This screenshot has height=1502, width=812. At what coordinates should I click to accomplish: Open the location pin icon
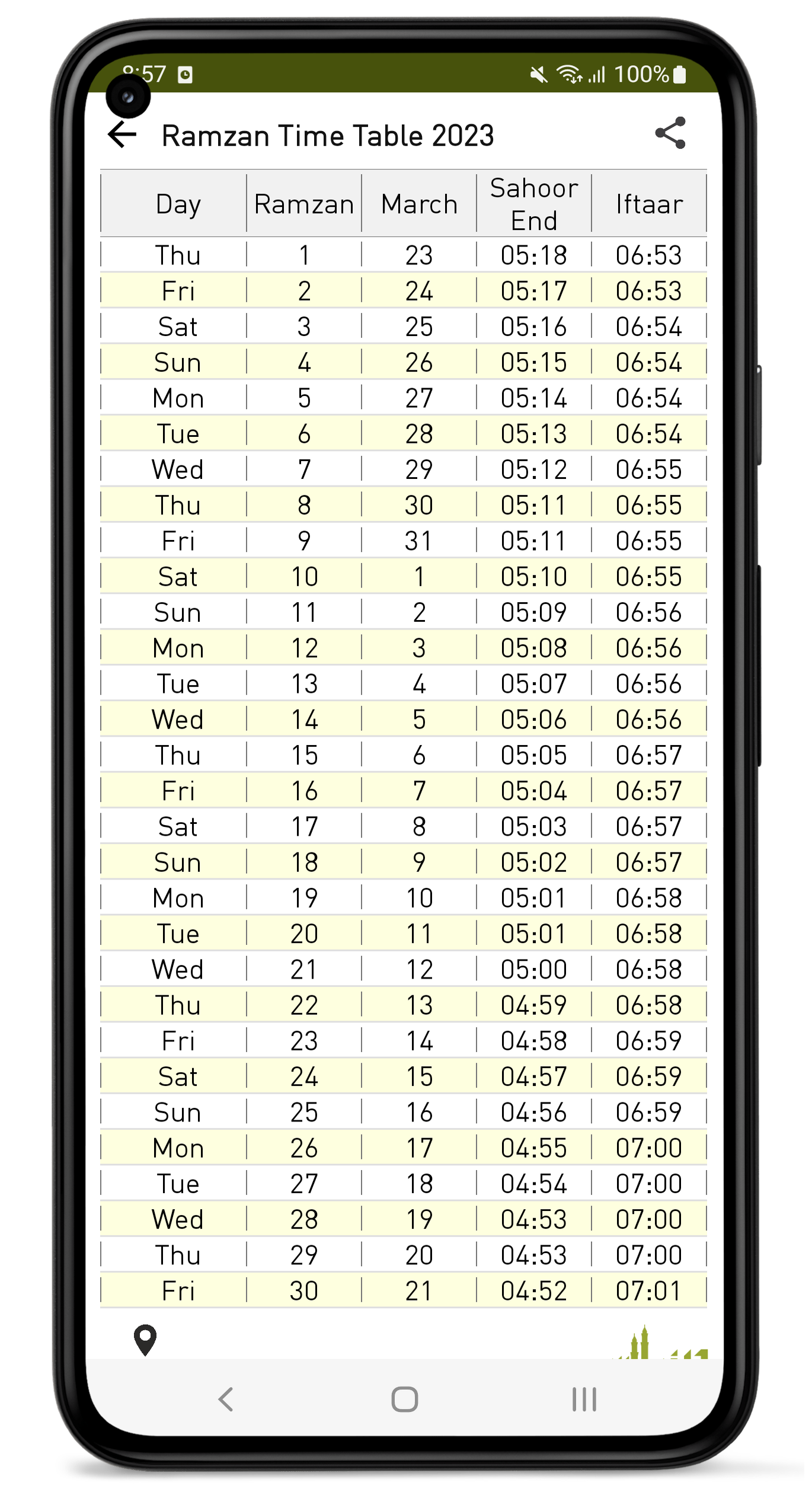(145, 1340)
